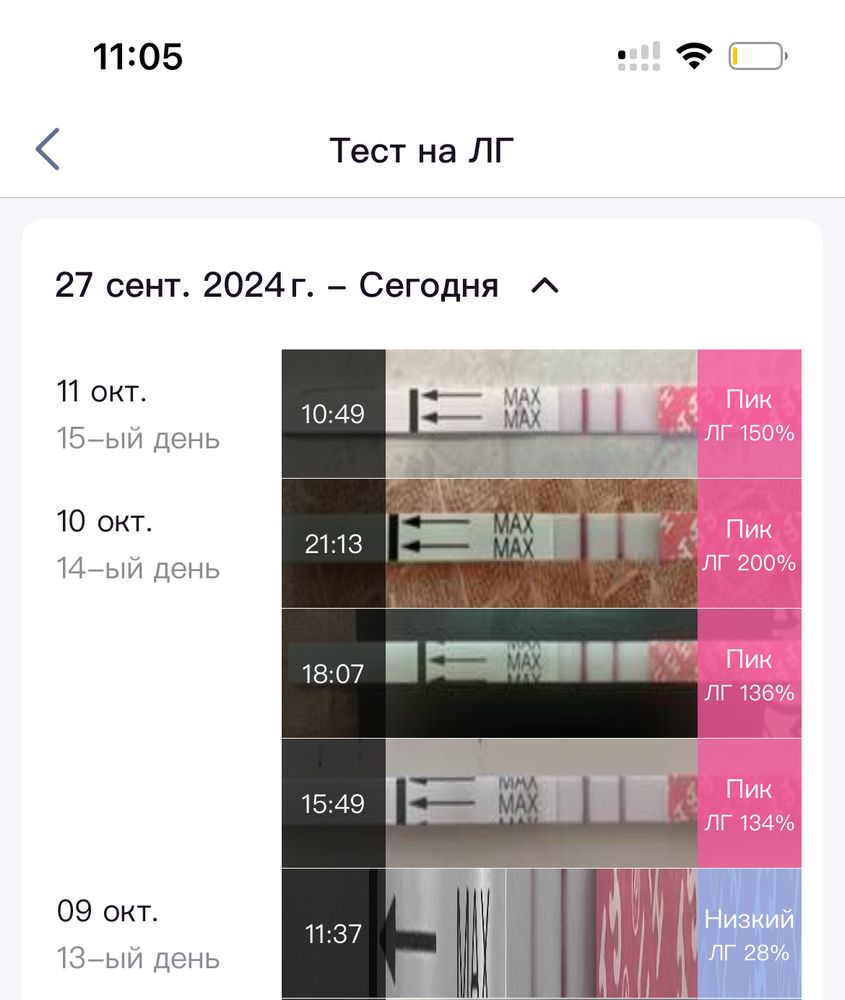Select the pink Пик ЛГ 150% badge
Image resolution: width=845 pixels, height=1000 pixels.
click(750, 413)
